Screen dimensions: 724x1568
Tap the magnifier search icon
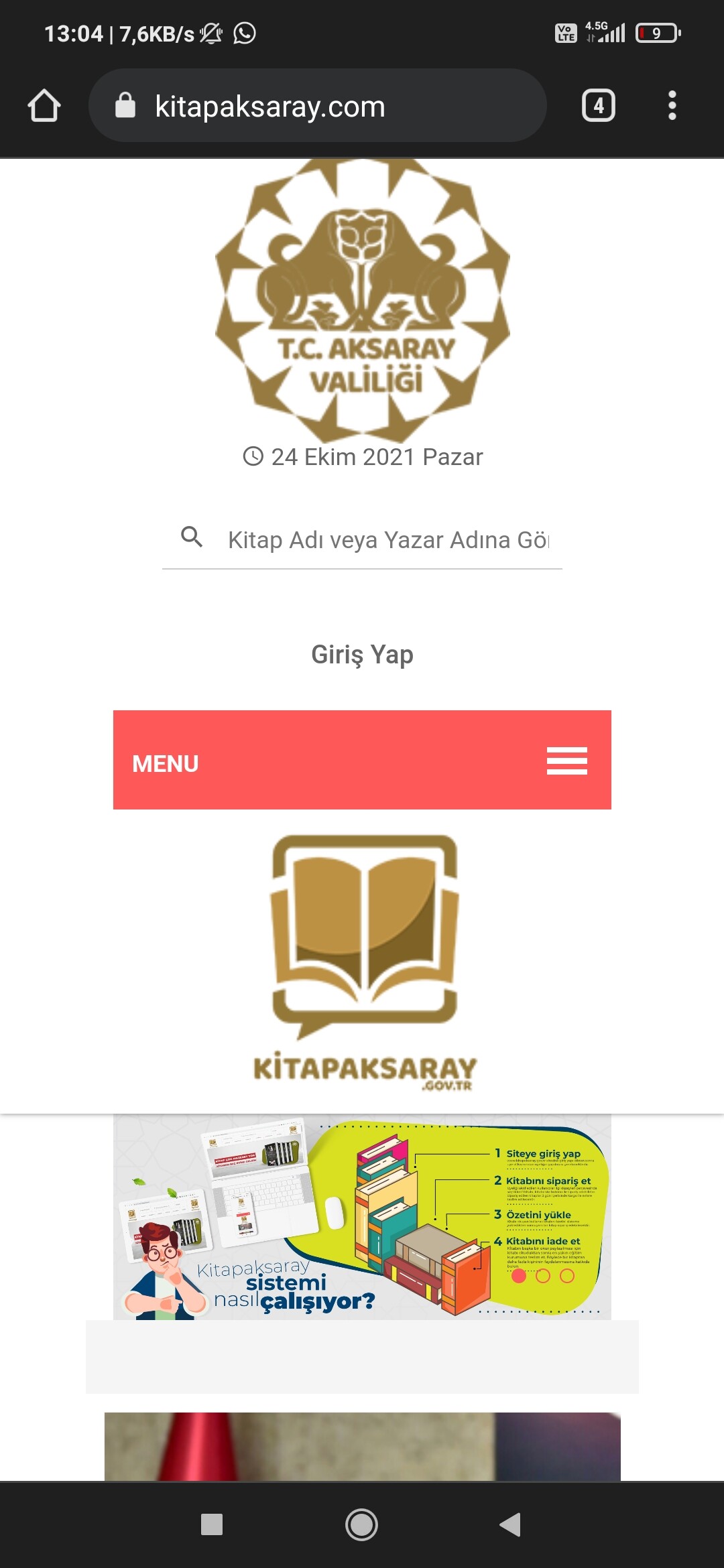coord(192,537)
